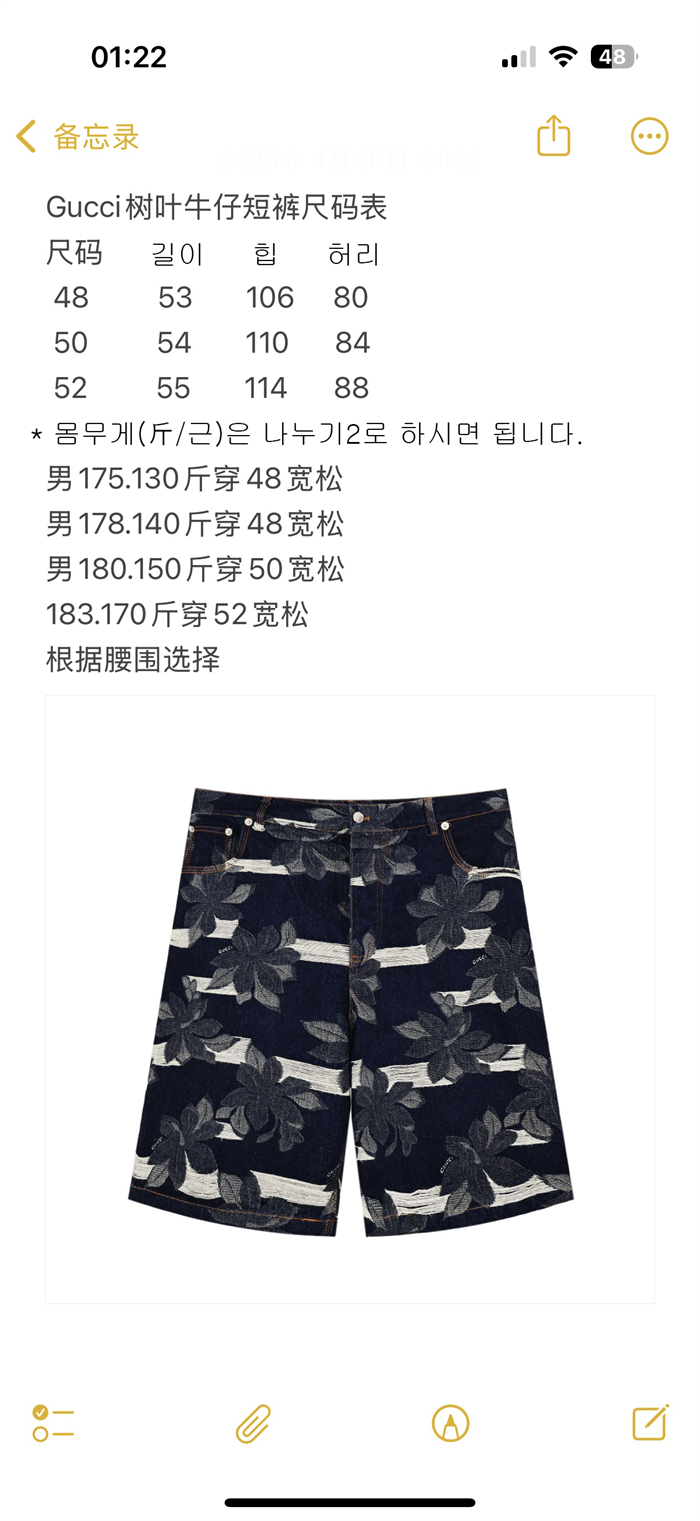Add a checklist to the note
This screenshot has width=700, height=1521.
pyautogui.click(x=53, y=1422)
